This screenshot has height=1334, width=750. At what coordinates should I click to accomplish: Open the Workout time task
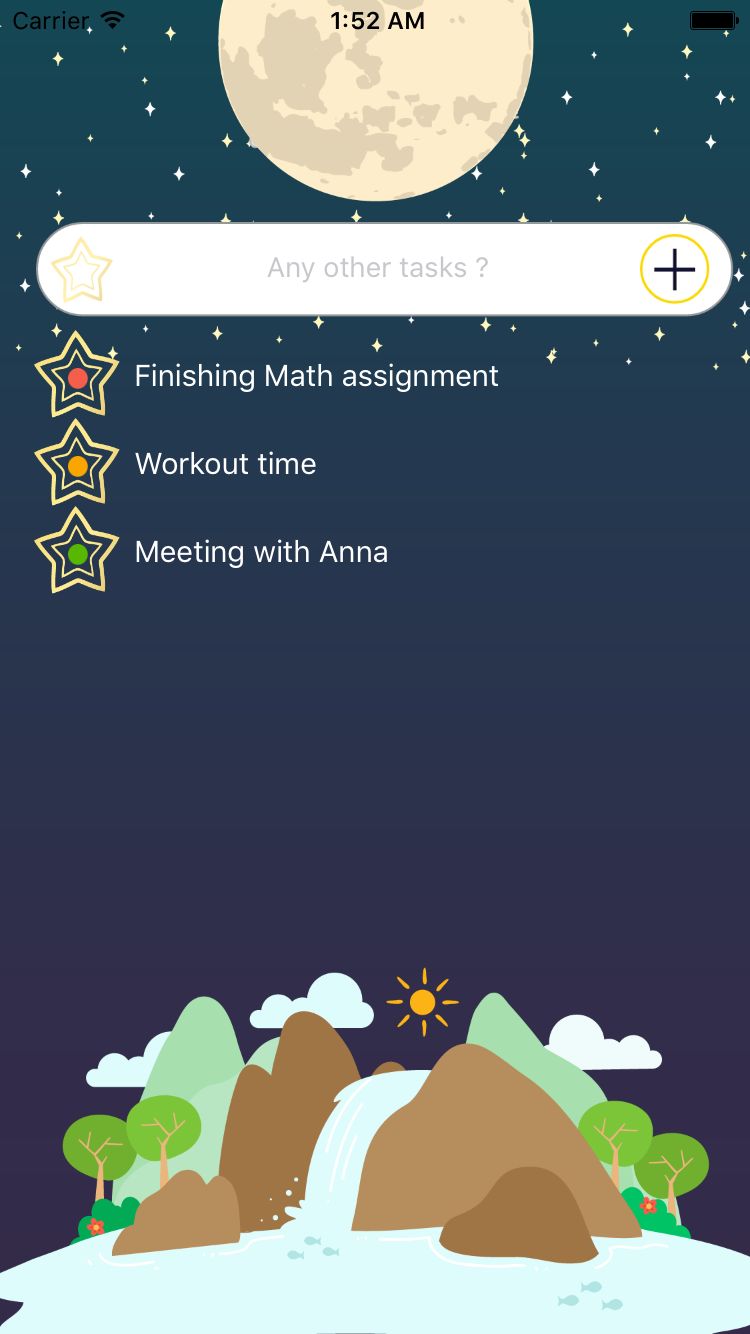225,464
